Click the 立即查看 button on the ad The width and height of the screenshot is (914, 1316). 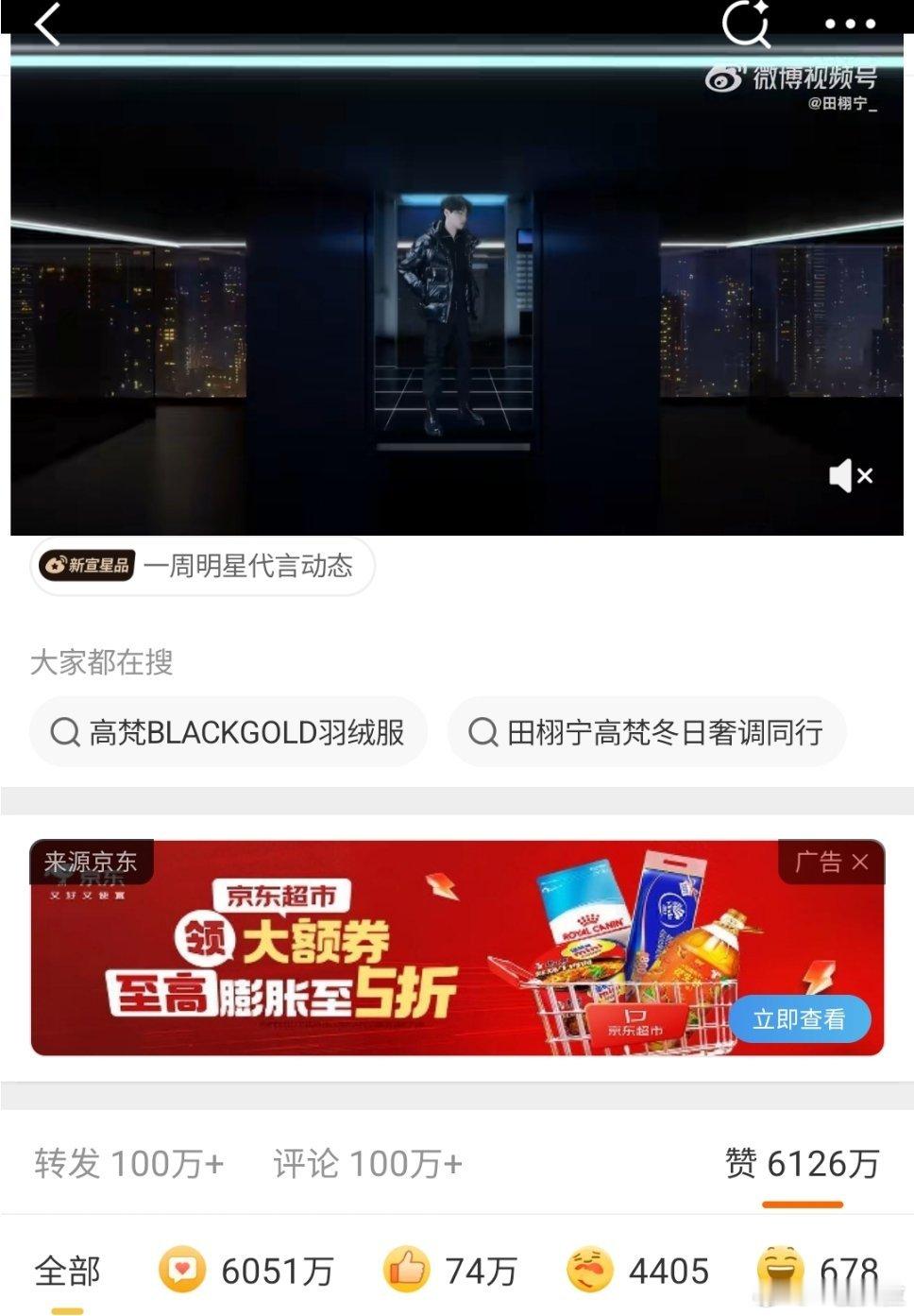click(x=801, y=1018)
